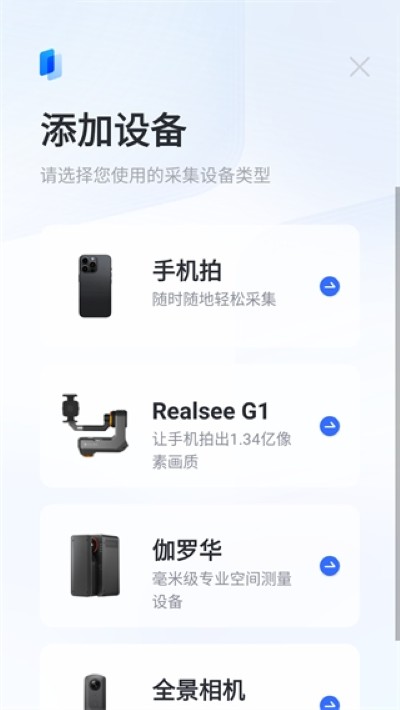Image resolution: width=400 pixels, height=710 pixels.
Task: Select the 全景相机 device card
Action: tap(200, 677)
